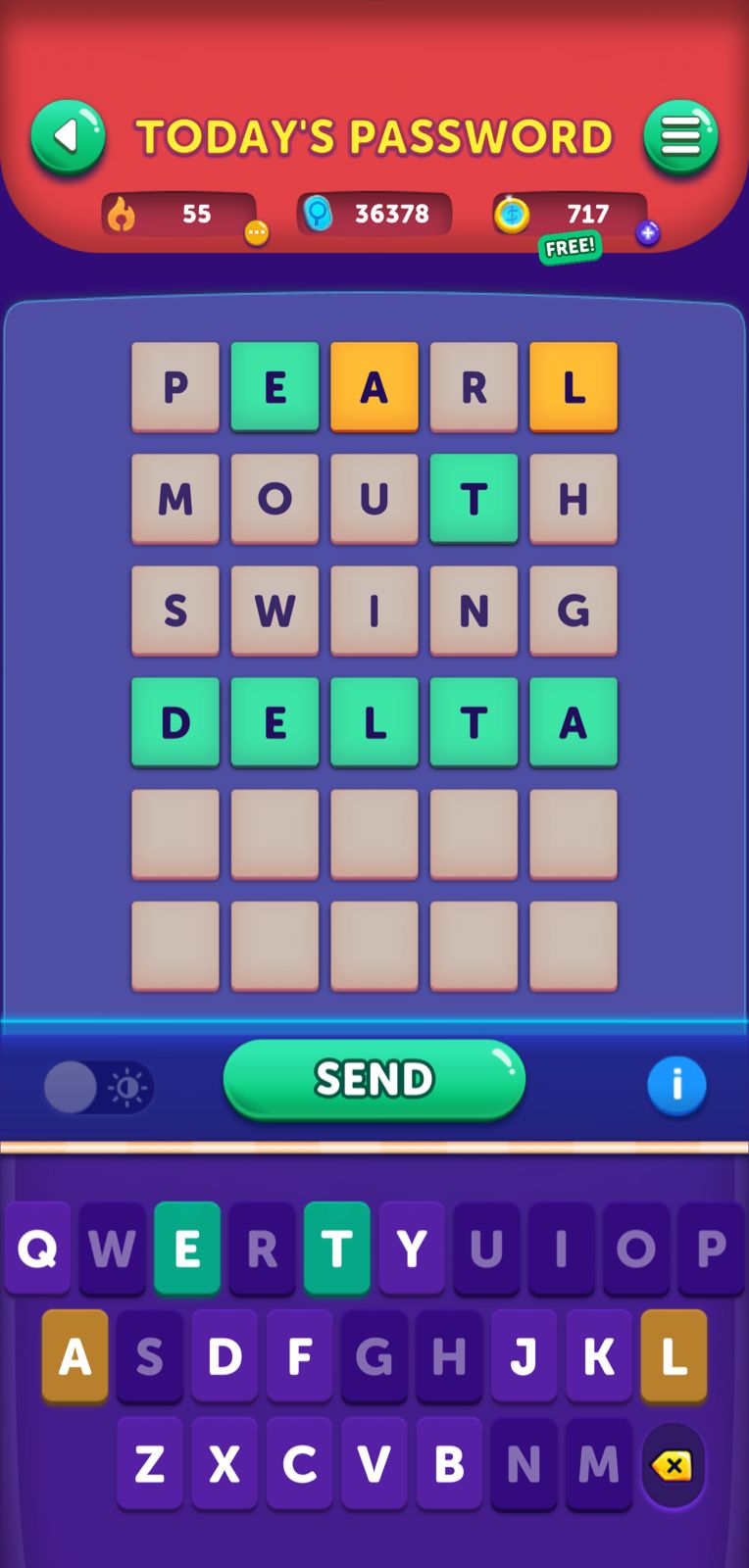749x1568 pixels.
Task: Claim the FREE coin offer
Action: coord(570,247)
